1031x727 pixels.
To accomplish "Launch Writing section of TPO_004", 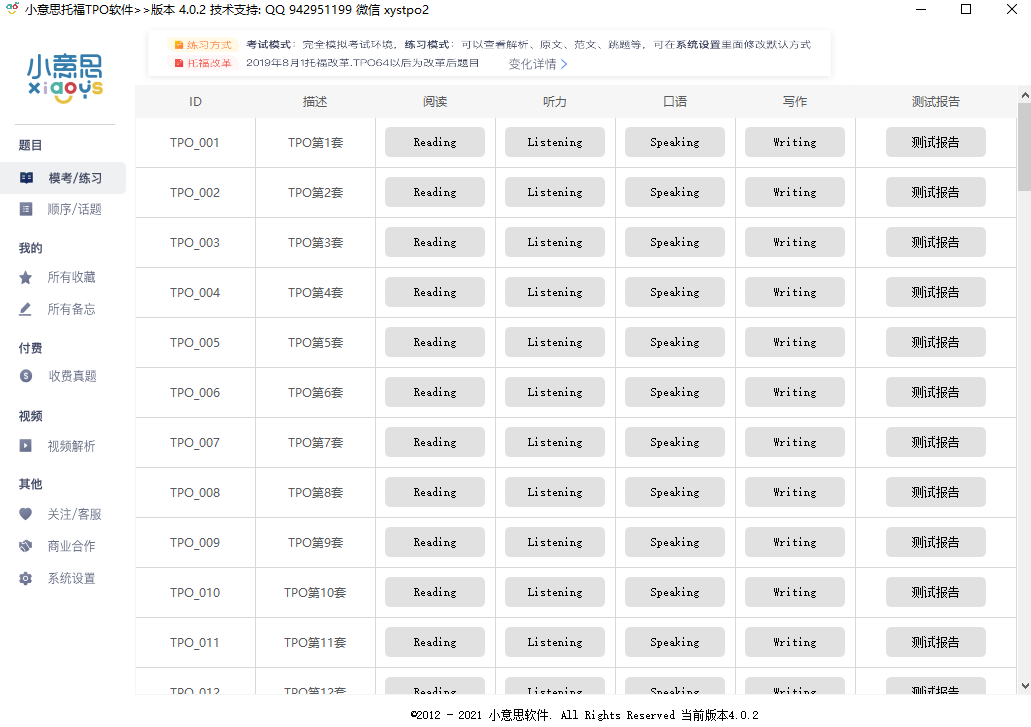I will (x=794, y=292).
